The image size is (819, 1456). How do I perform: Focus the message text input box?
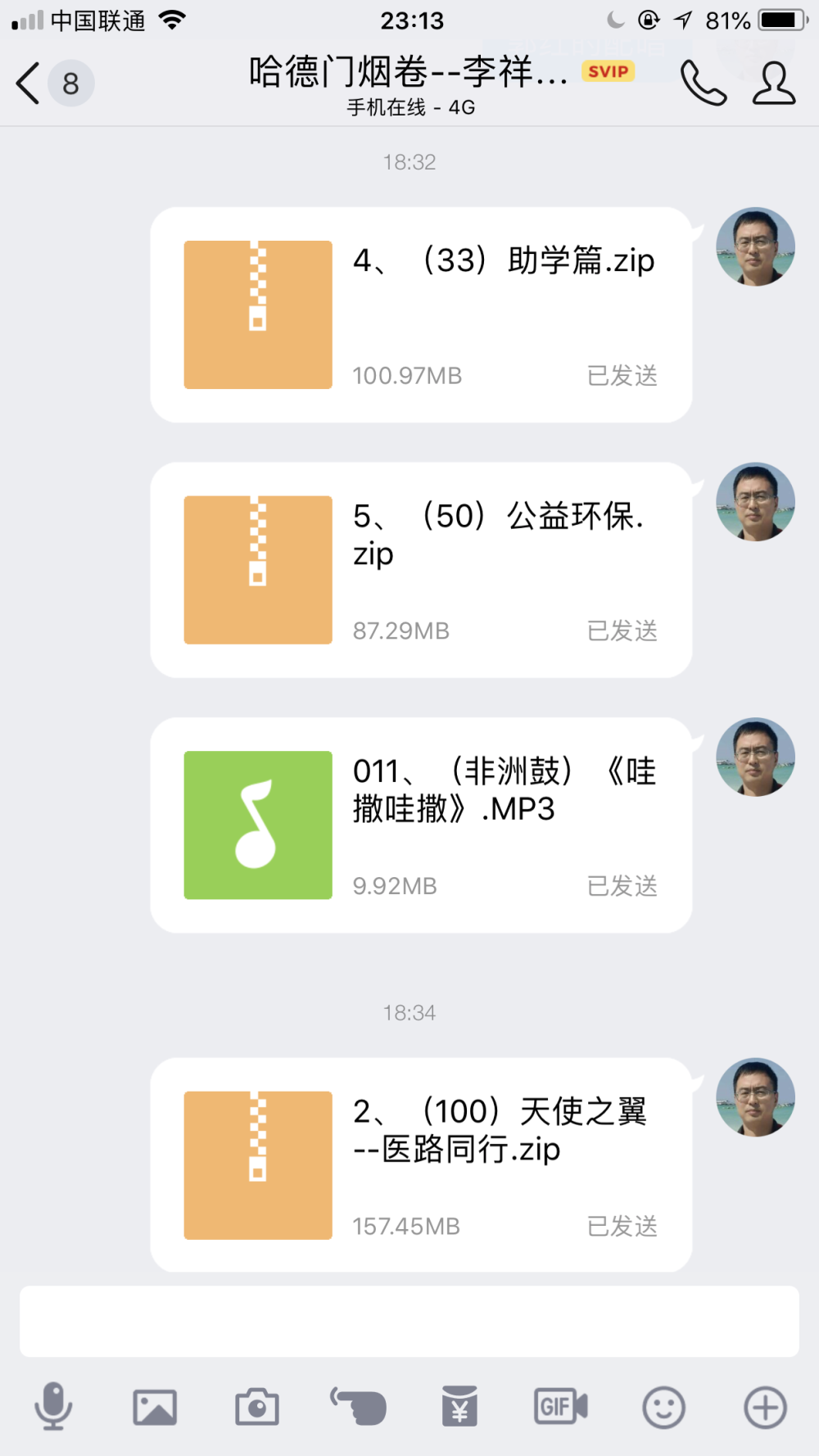(409, 1321)
